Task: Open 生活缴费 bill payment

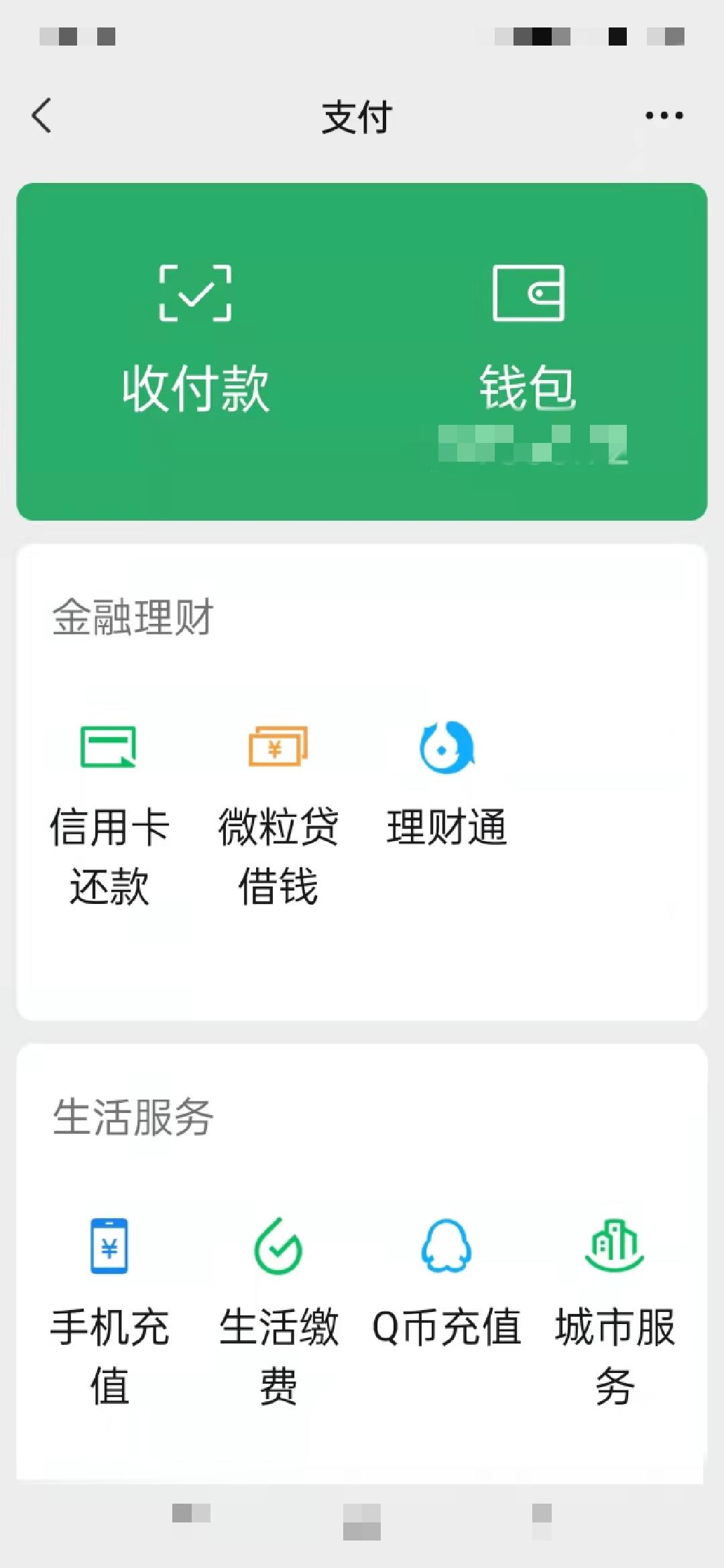Action: [x=278, y=1312]
